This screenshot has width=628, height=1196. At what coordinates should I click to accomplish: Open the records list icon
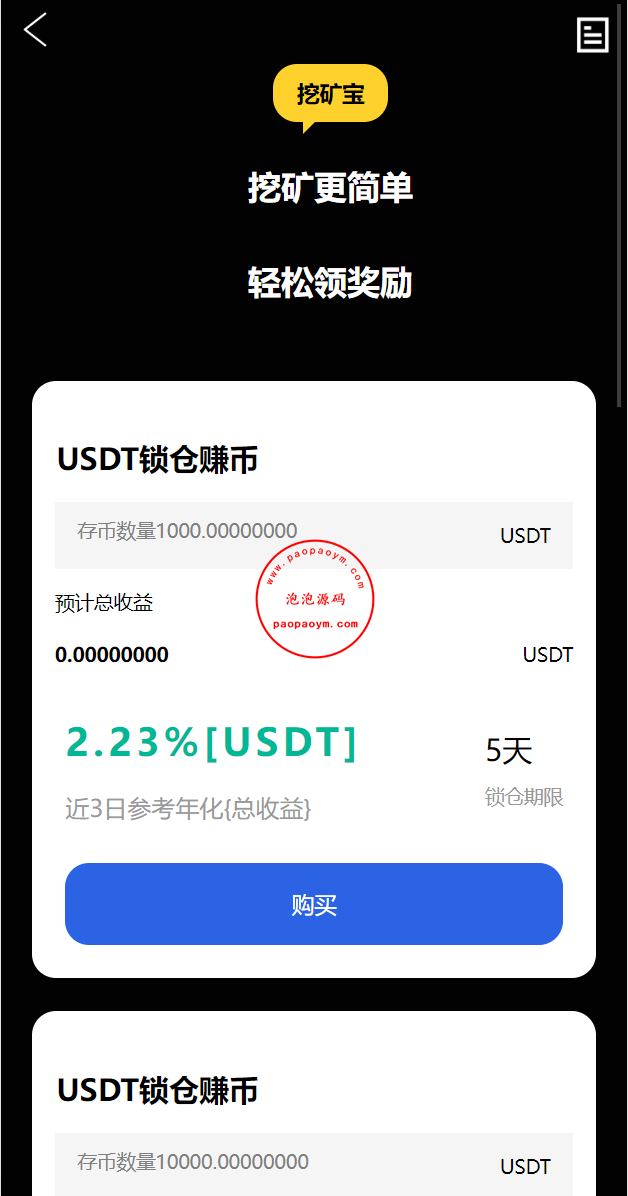[592, 35]
